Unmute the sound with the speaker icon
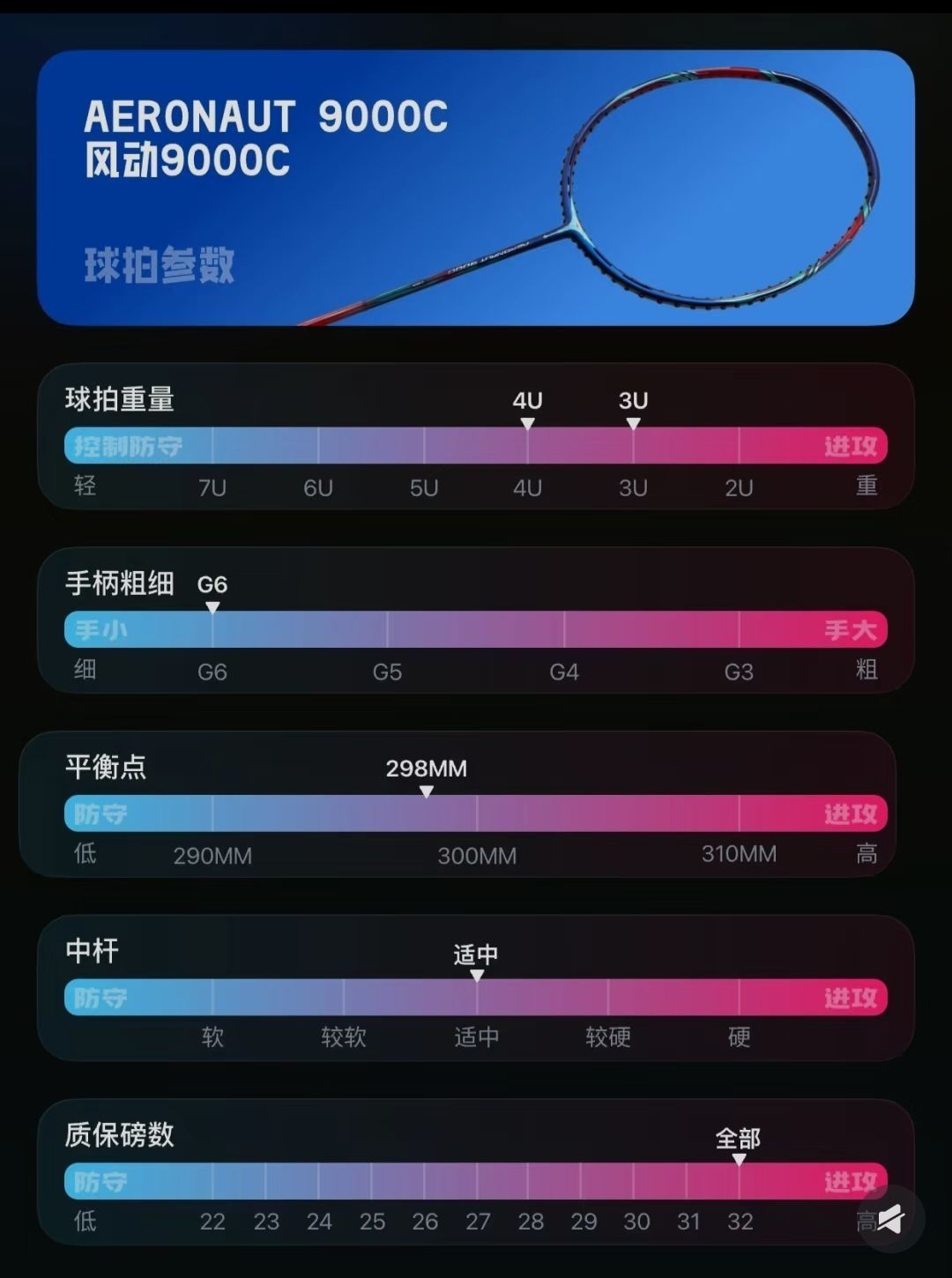This screenshot has width=952, height=1278. (x=890, y=1219)
